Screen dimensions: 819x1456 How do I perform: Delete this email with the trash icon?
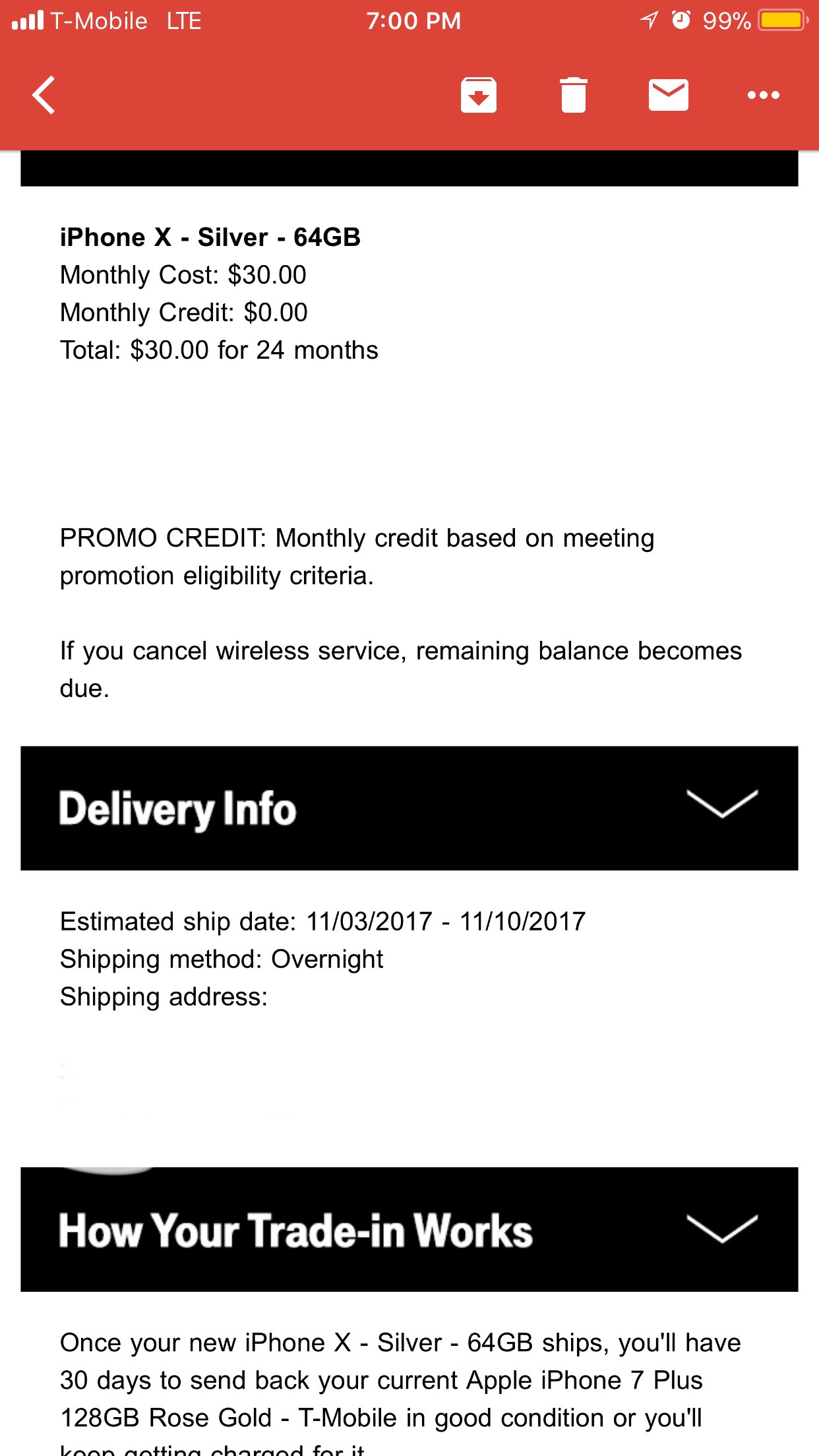click(573, 95)
